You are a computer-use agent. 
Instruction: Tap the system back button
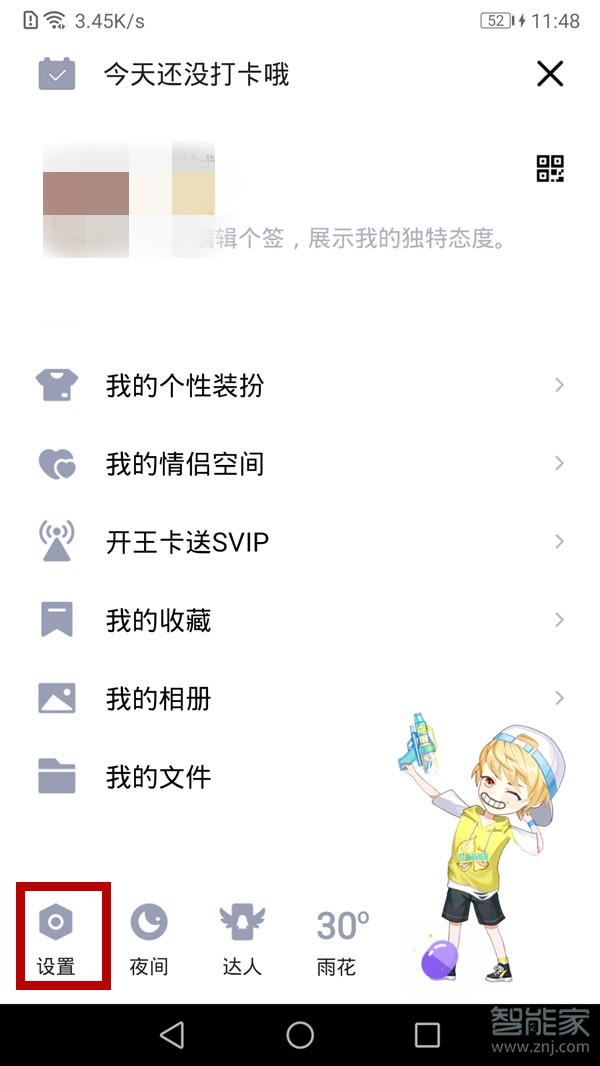point(172,1034)
